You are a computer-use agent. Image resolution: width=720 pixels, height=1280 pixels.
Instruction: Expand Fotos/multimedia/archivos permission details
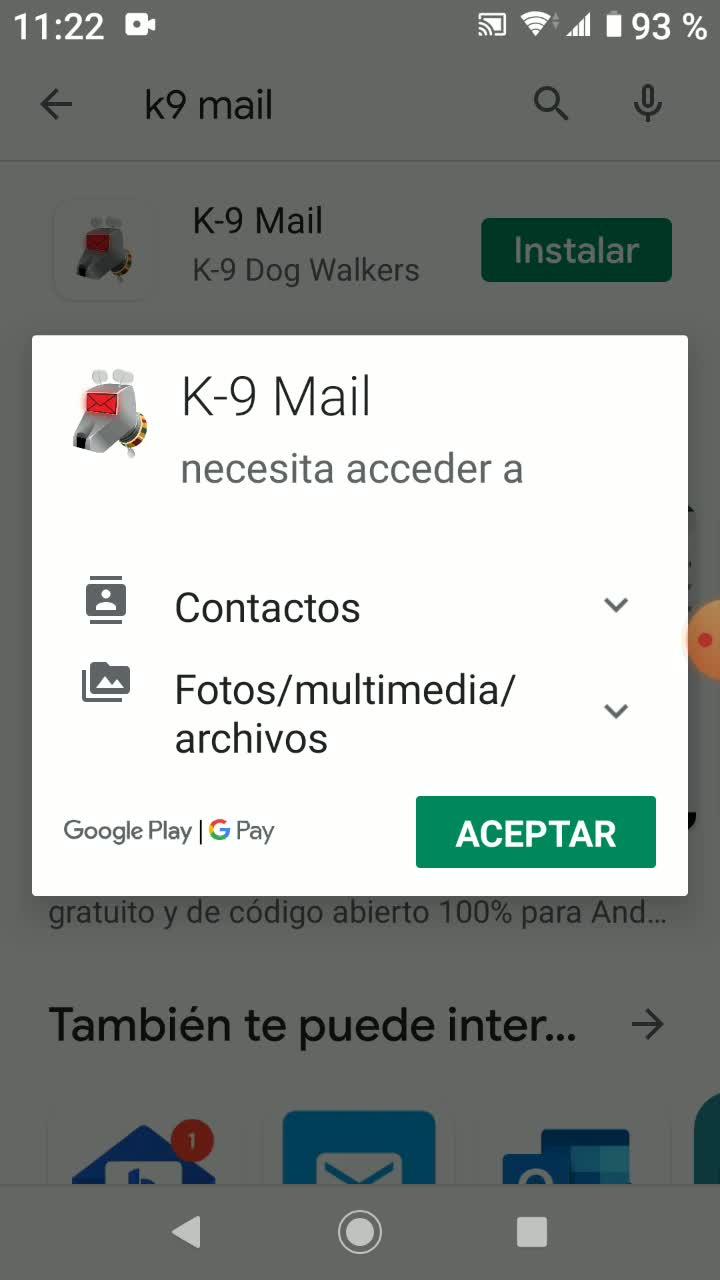point(616,711)
